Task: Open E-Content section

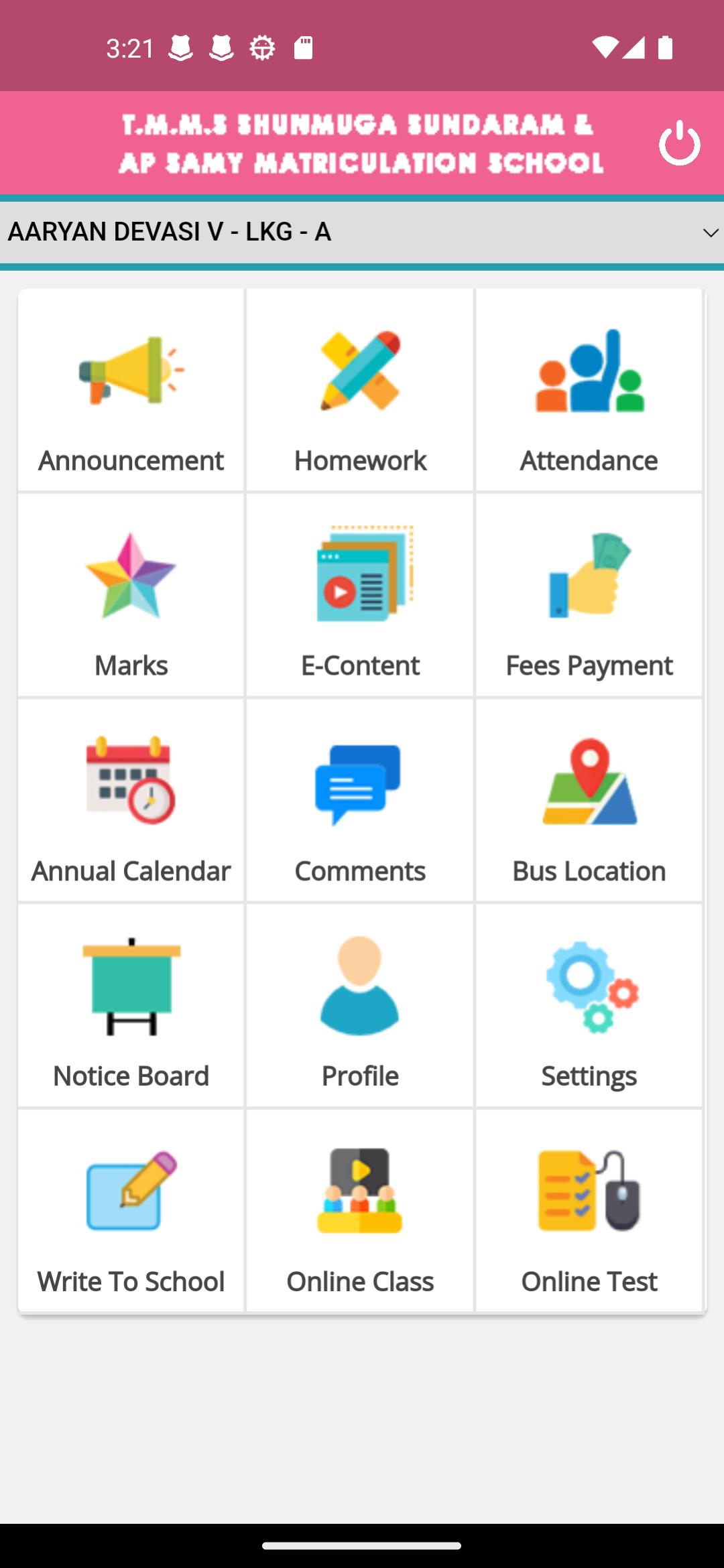Action: 360,595
